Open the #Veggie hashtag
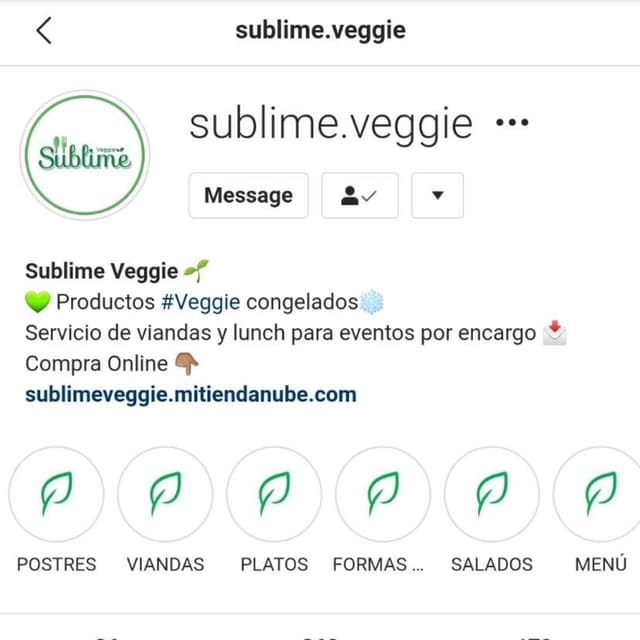640x640 pixels. pos(201,302)
